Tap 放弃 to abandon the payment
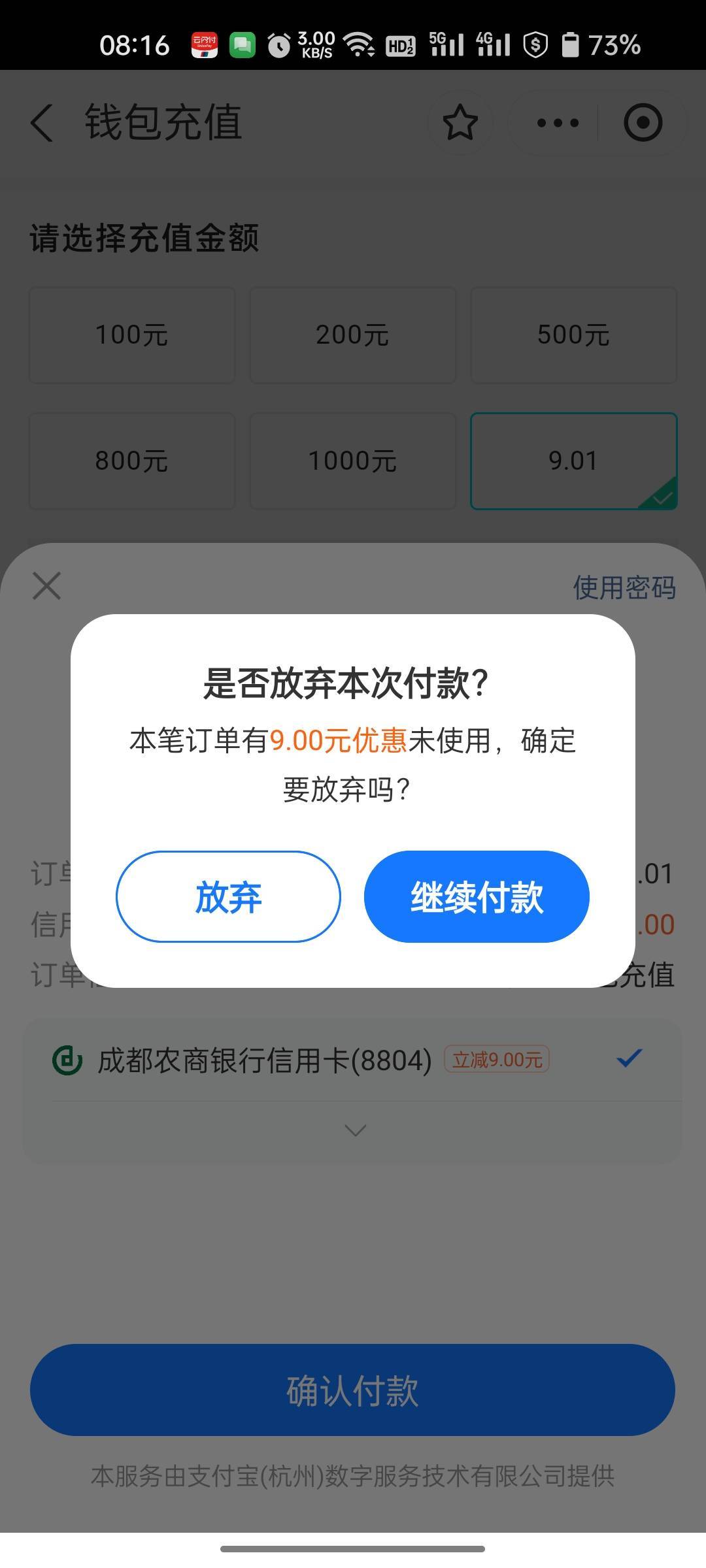The width and height of the screenshot is (706, 1568). point(228,896)
